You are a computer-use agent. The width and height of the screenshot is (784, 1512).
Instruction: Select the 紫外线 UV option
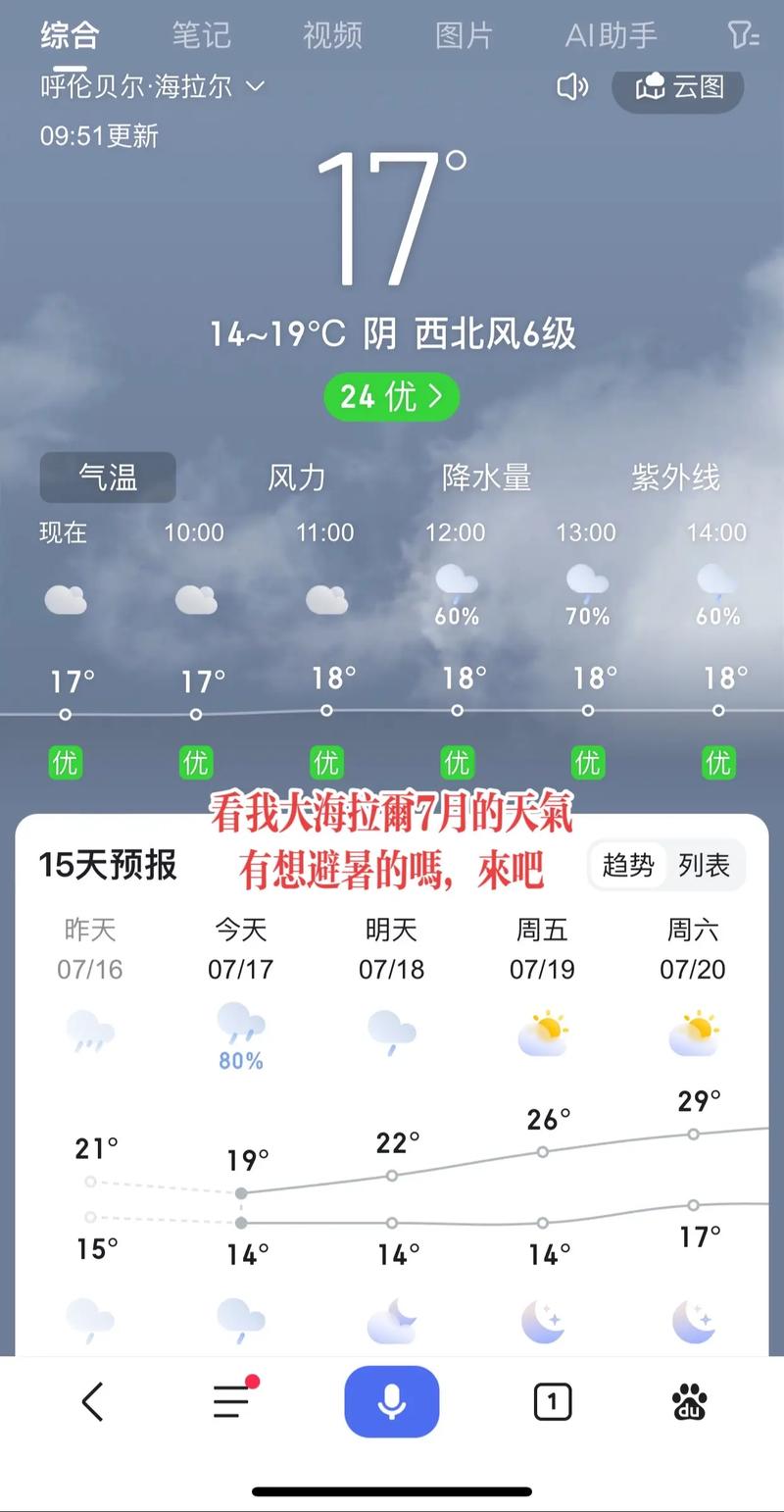coord(676,479)
